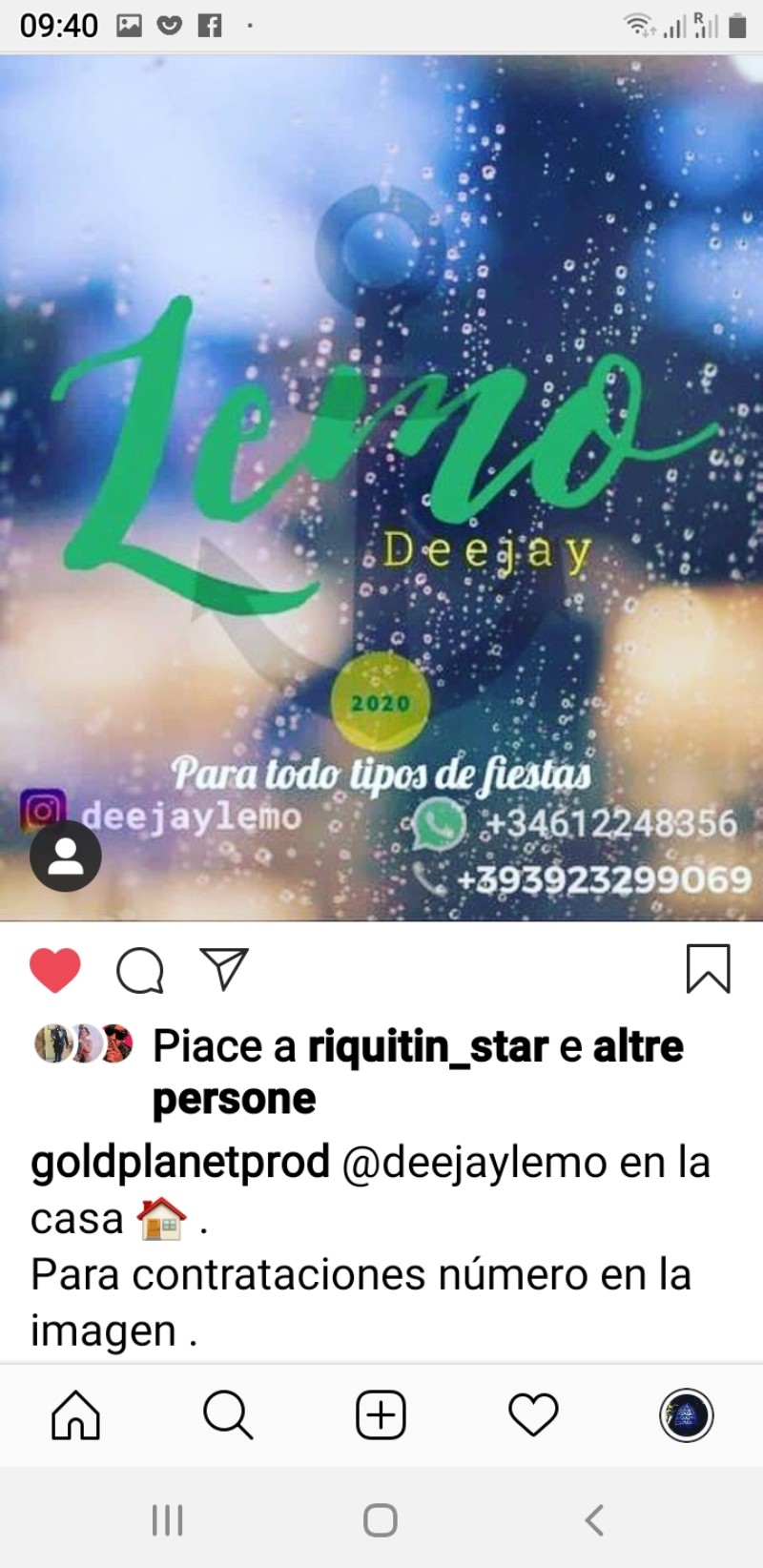Open recent apps from the navigation bar
Screen dimensions: 763x1568
168,1519
